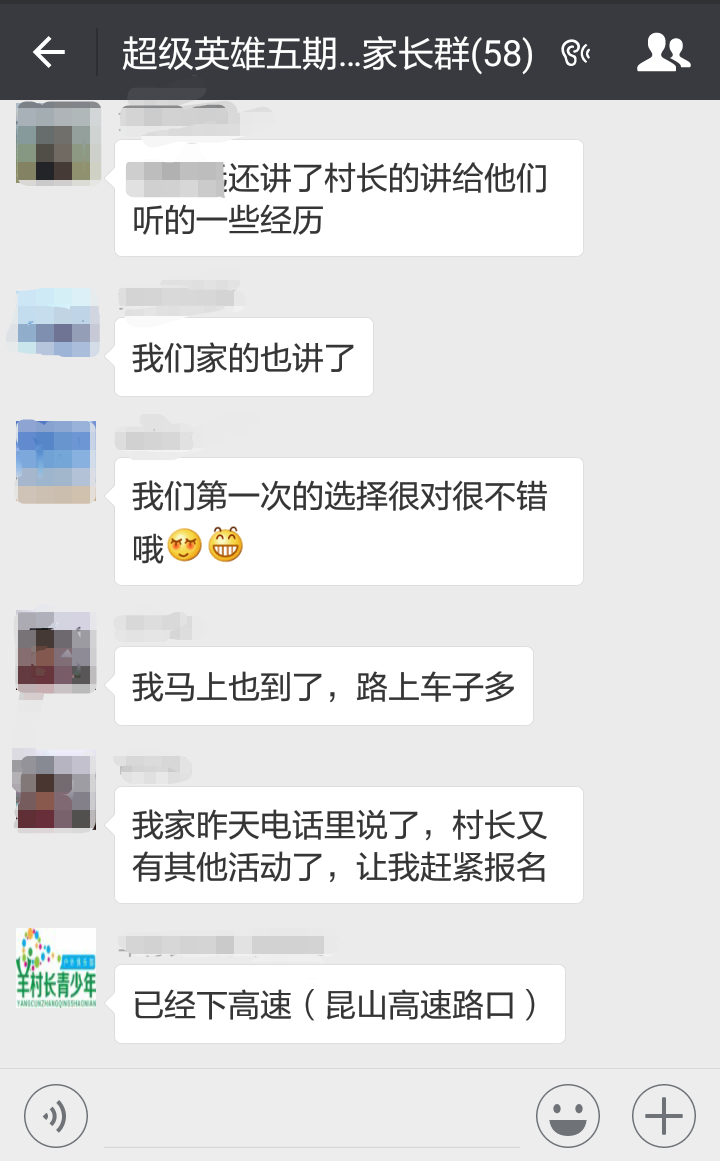Screen dimensions: 720x1161
Task: Switch to voice message input
Action: point(56,1116)
